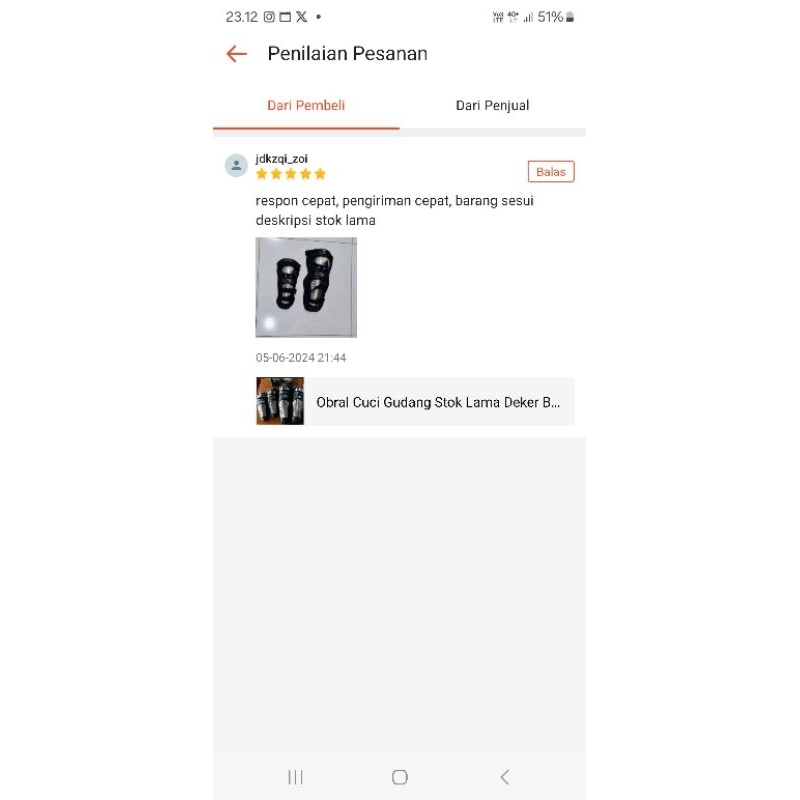The image size is (800, 800).
Task: Open the profile of jdkzqi_zoi
Action: [281, 159]
